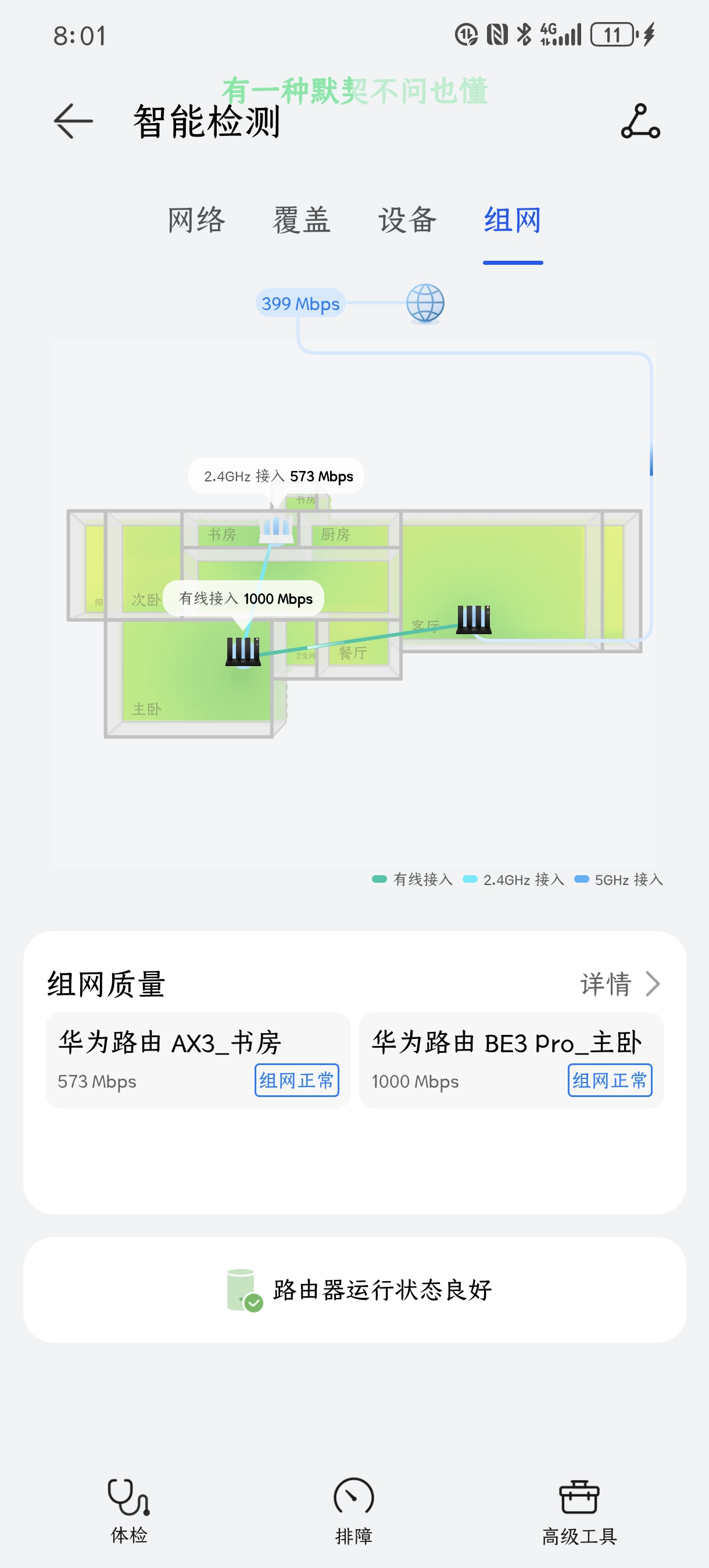Tap the 主卧 router on the floor map
Viewport: 709px width, 1568px height.
[x=243, y=652]
